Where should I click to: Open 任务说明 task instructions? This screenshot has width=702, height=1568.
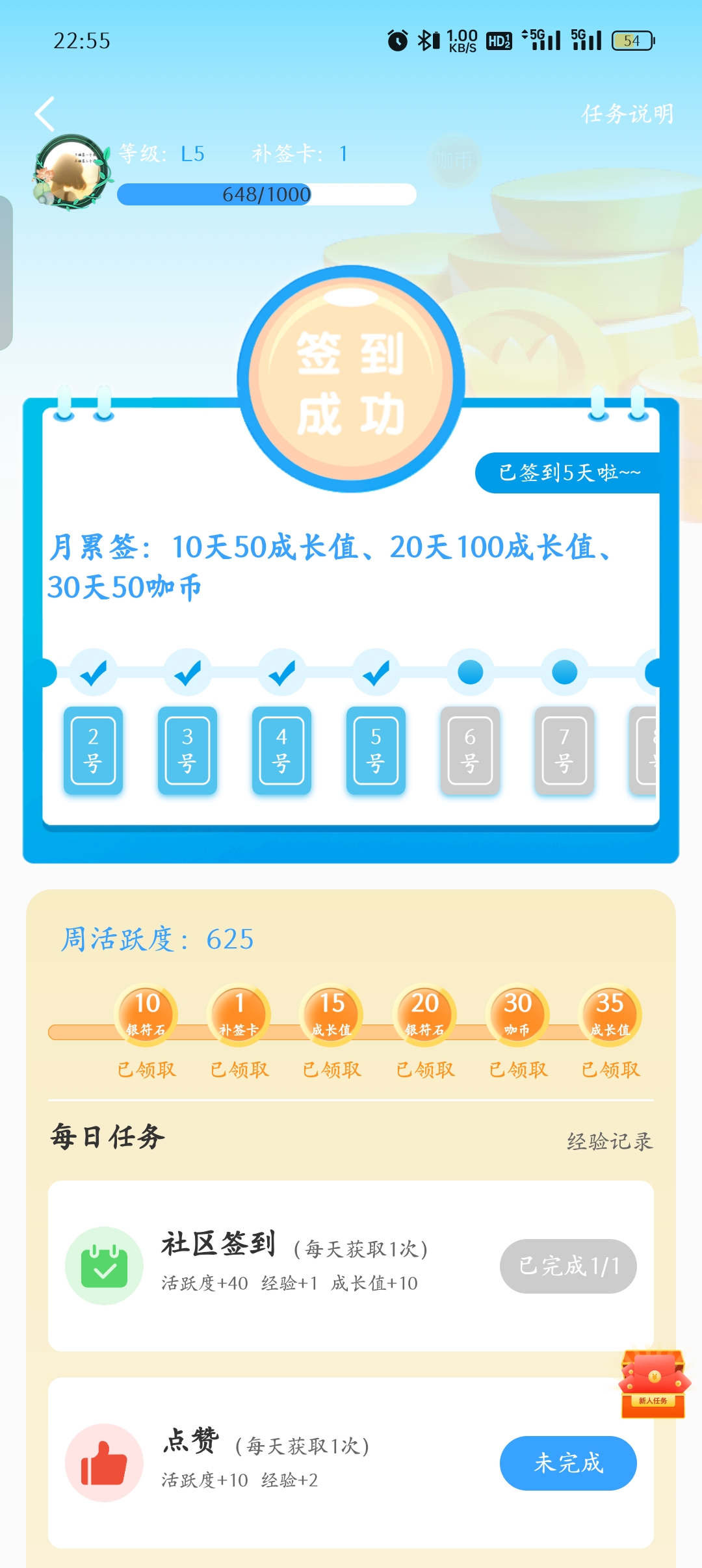pos(627,114)
